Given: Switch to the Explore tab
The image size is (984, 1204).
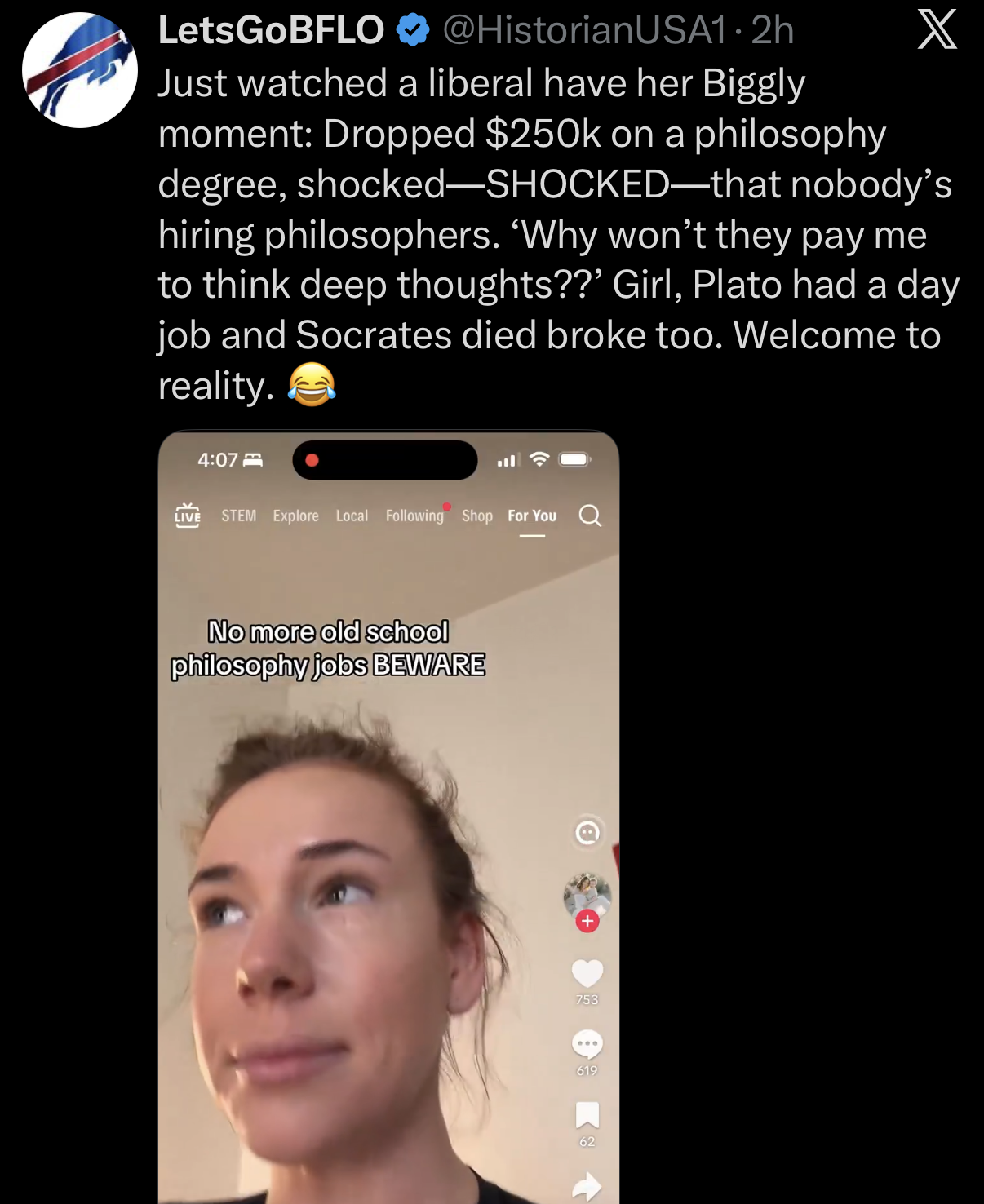Looking at the screenshot, I should tap(298, 516).
